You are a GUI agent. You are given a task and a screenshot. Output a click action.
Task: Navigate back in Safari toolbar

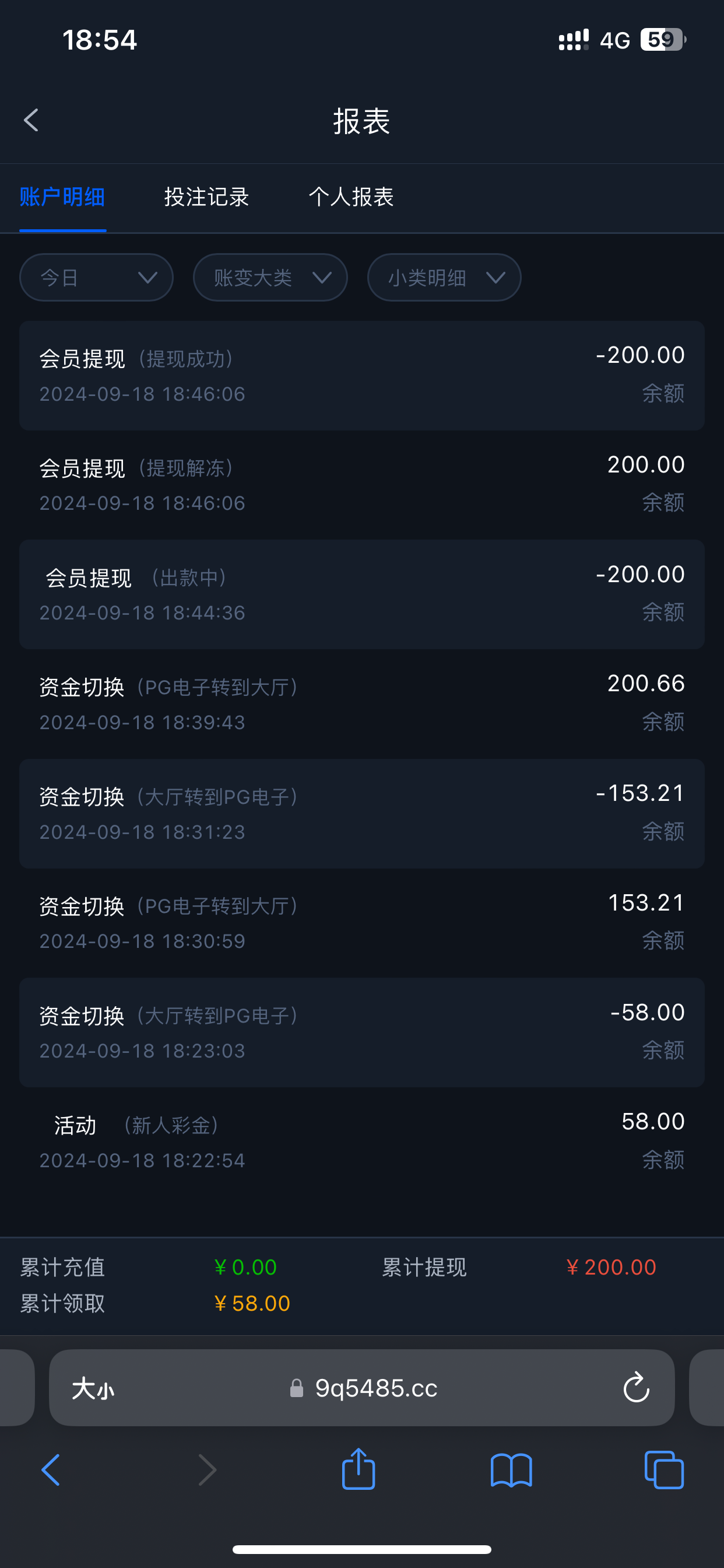pyautogui.click(x=51, y=1469)
